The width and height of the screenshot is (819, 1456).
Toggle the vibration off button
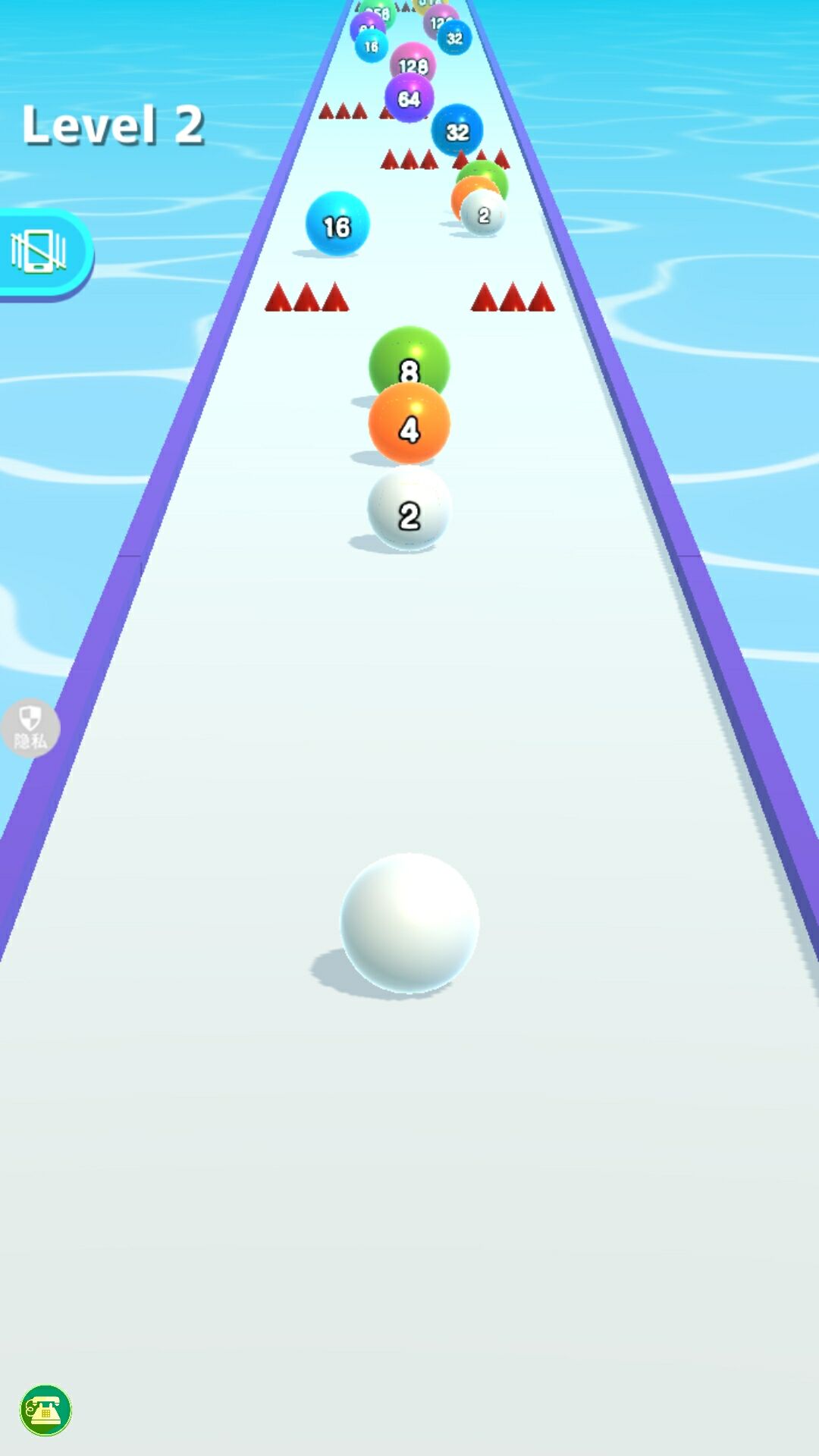point(39,253)
